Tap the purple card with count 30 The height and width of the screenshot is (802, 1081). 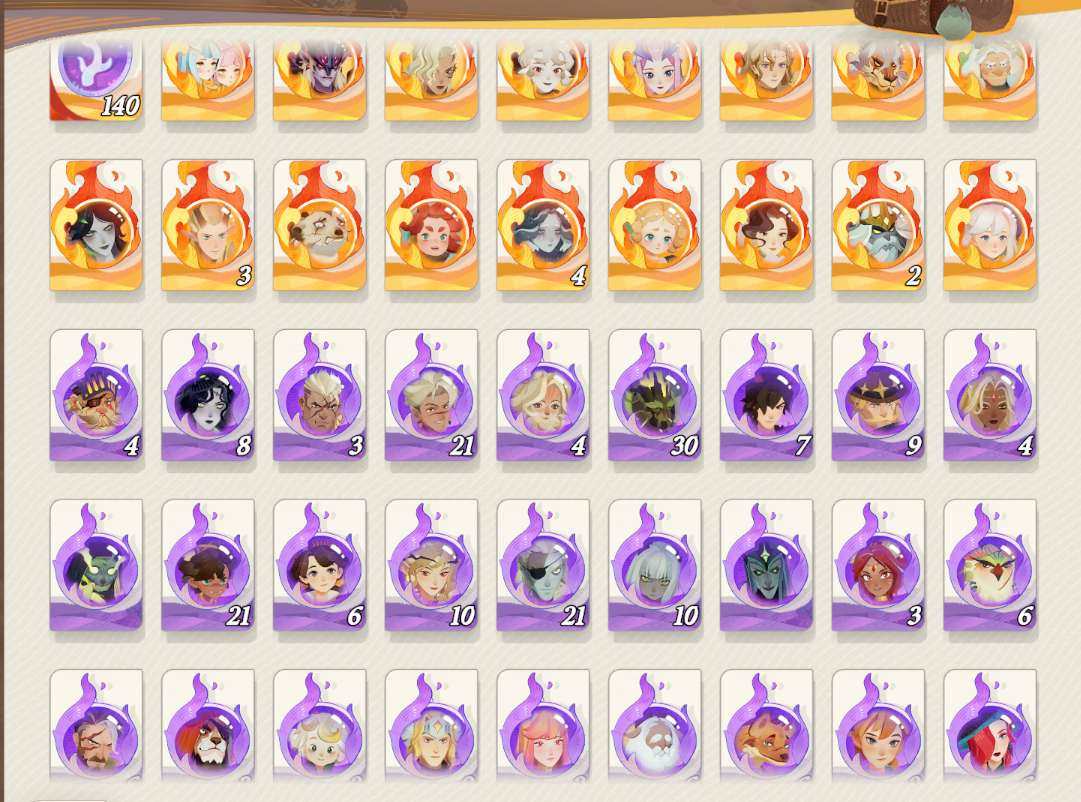point(655,395)
